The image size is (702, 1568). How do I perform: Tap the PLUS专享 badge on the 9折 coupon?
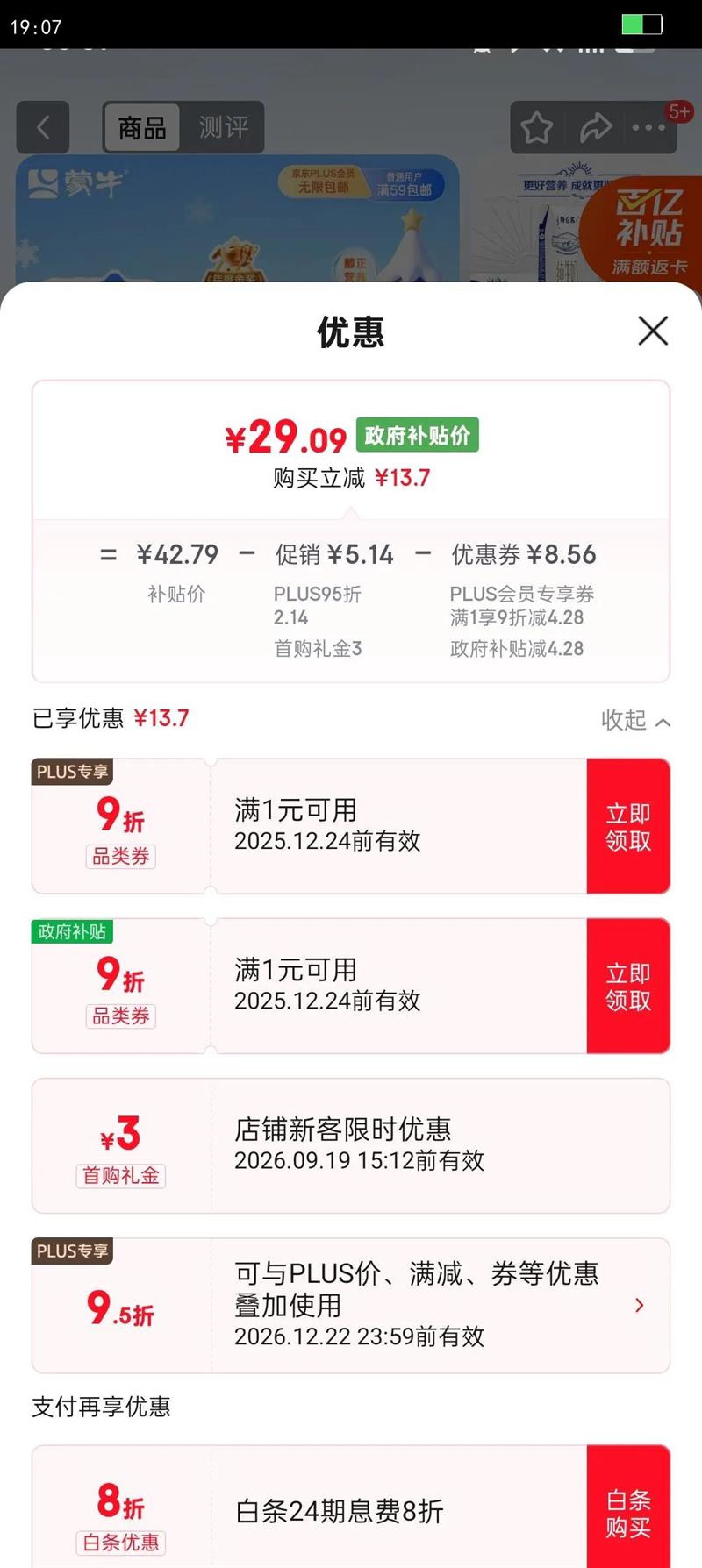[72, 773]
